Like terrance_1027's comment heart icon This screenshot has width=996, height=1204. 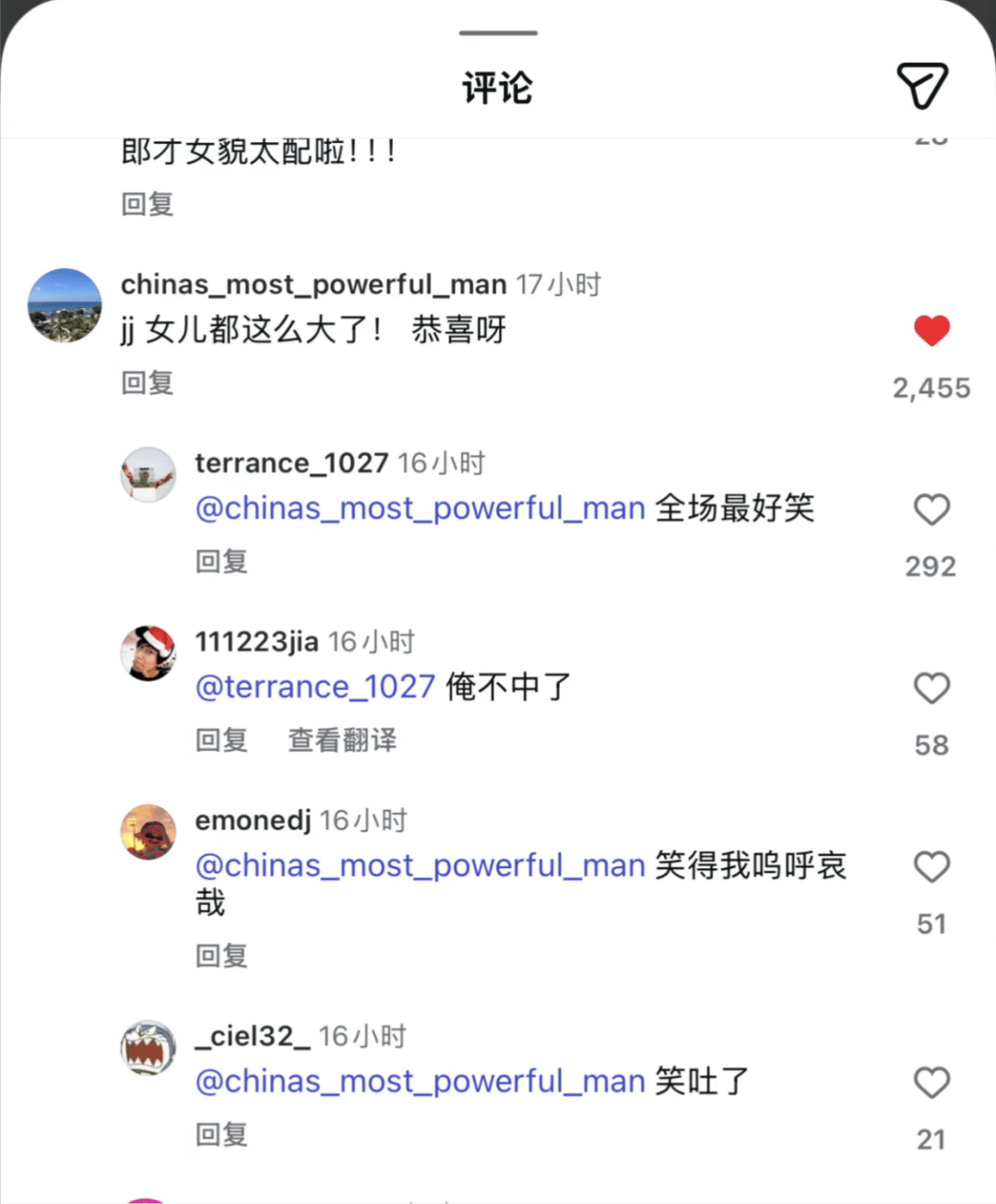[x=930, y=510]
